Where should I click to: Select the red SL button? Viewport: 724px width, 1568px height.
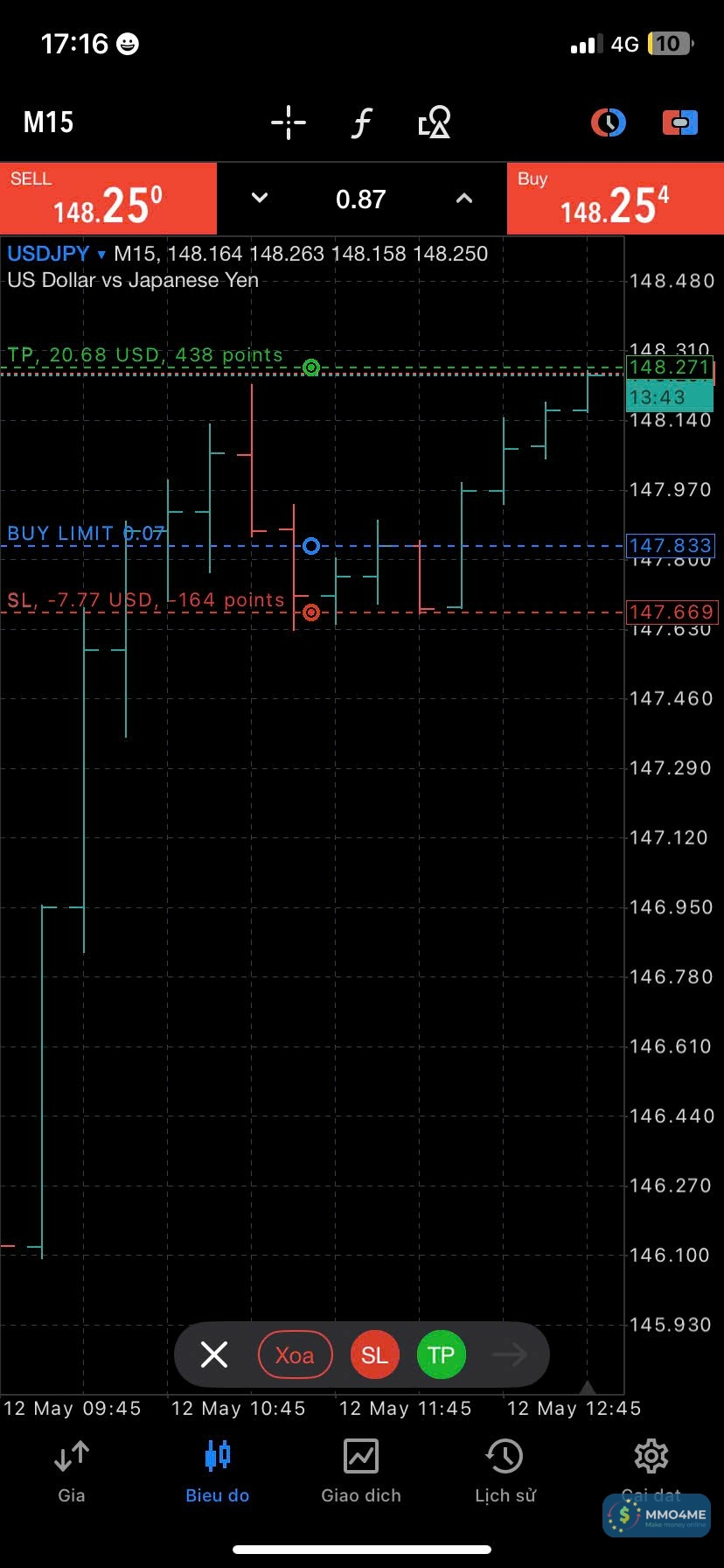(374, 1354)
